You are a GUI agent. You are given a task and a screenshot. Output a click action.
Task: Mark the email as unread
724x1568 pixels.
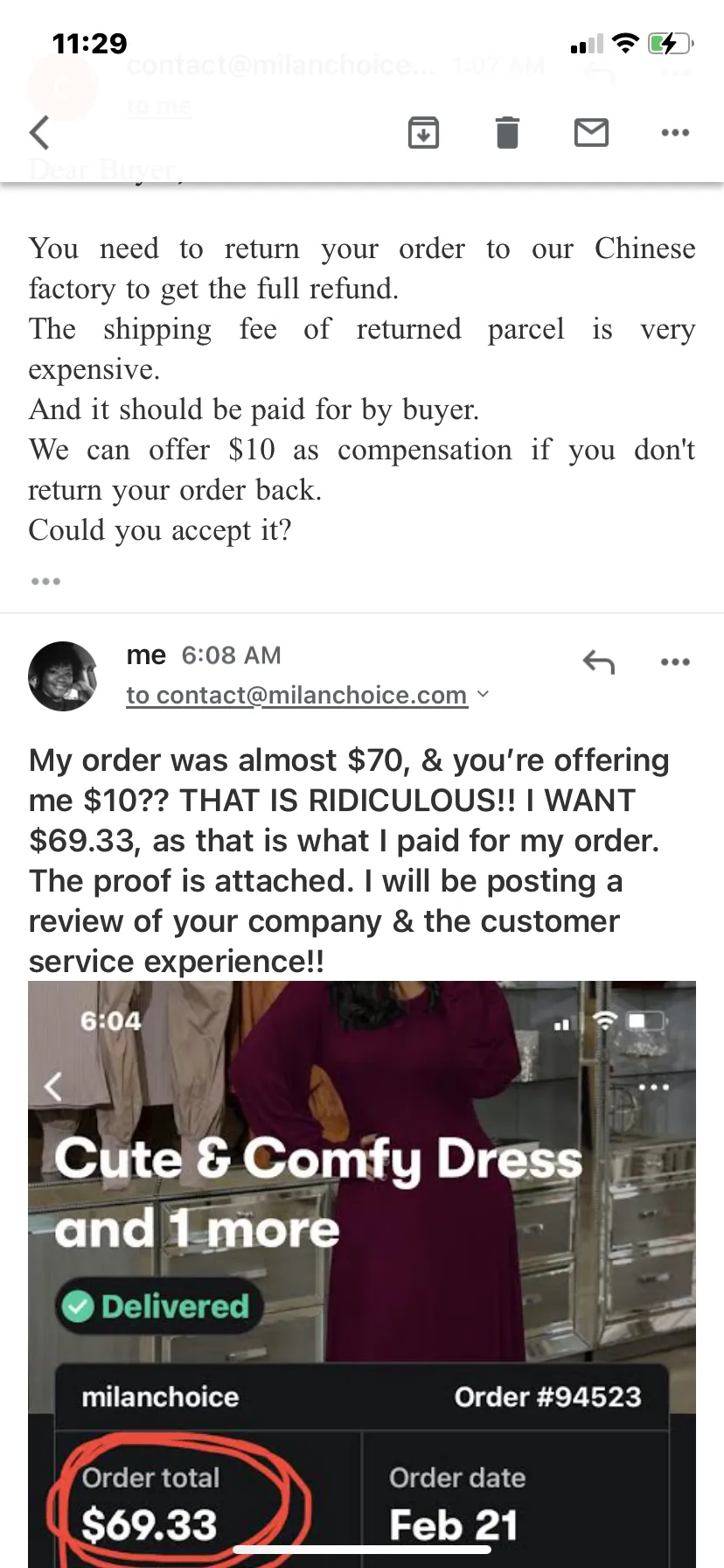(591, 133)
